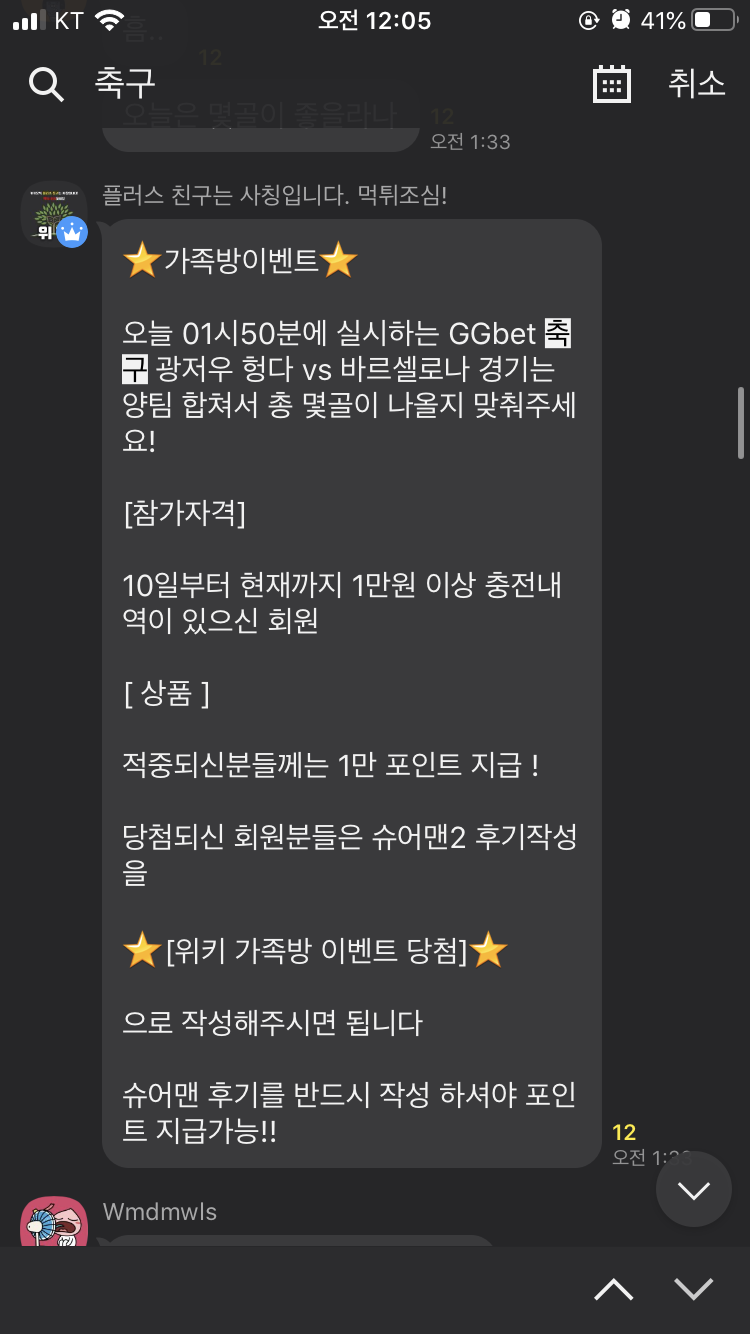Open the calendar date picker
The image size is (750, 1334).
[612, 84]
